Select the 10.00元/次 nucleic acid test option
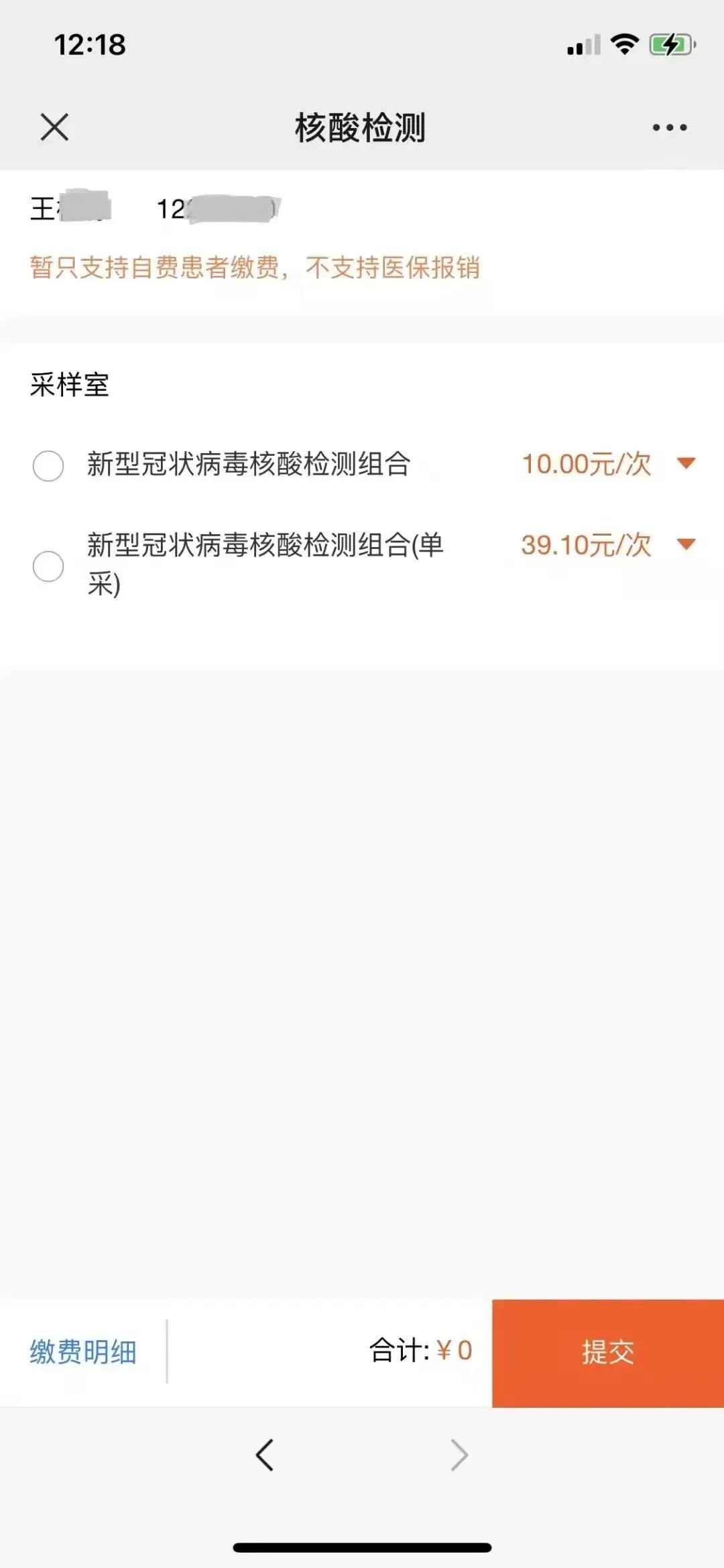The width and height of the screenshot is (724, 1568). click(x=48, y=465)
